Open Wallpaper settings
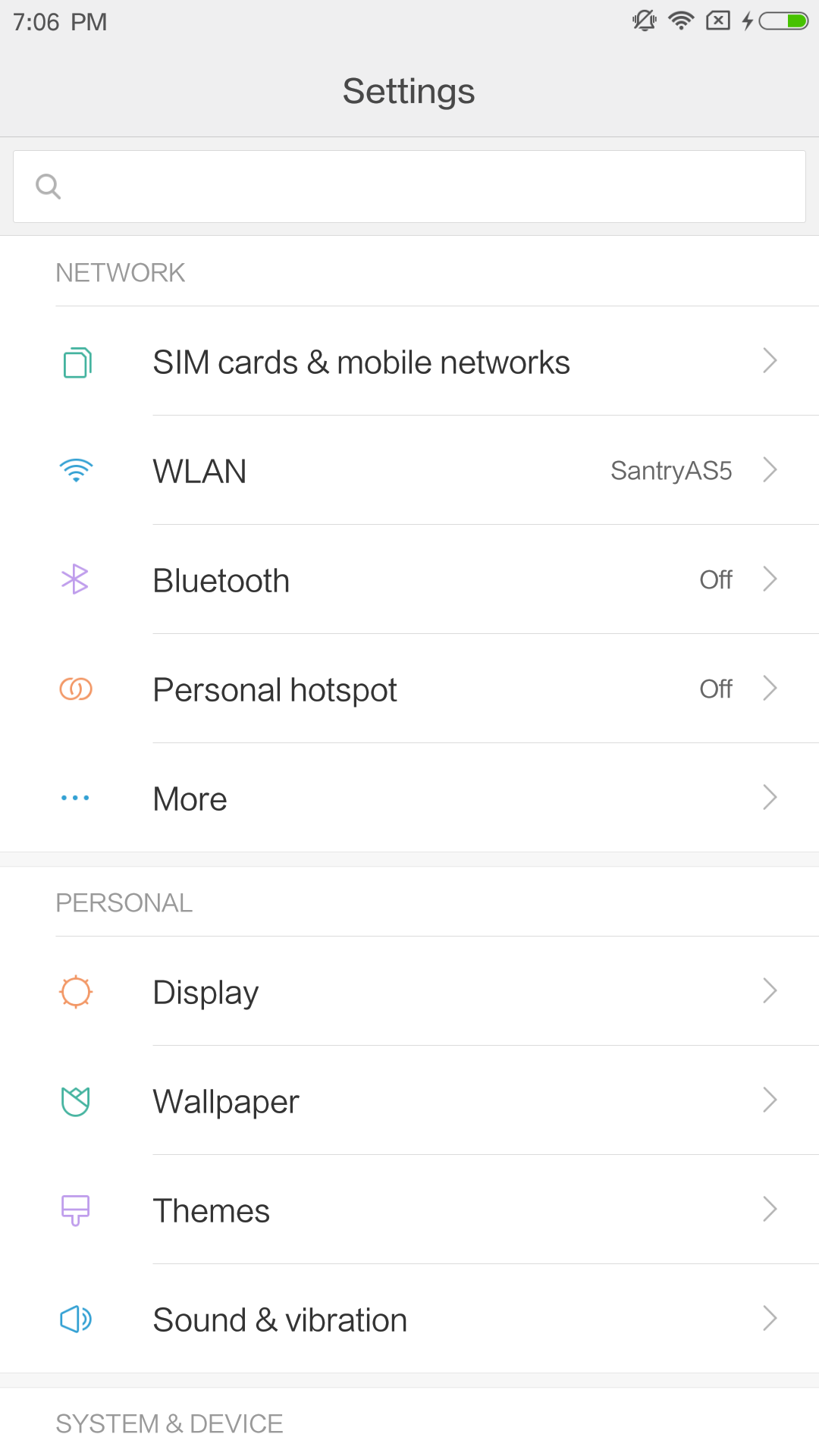This screenshot has width=819, height=1456. tap(409, 1100)
